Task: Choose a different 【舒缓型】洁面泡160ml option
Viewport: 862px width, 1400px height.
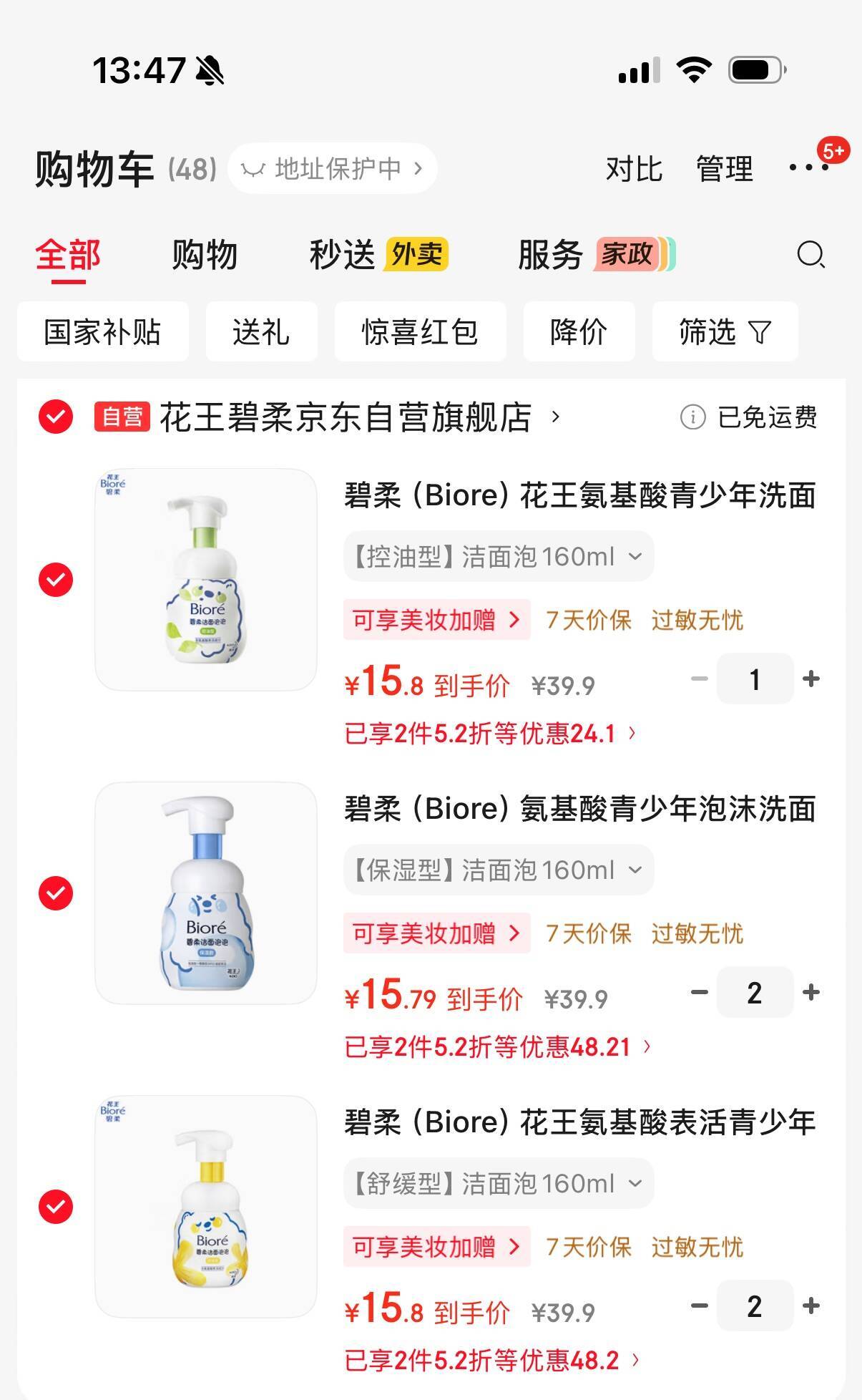Action: click(499, 1183)
